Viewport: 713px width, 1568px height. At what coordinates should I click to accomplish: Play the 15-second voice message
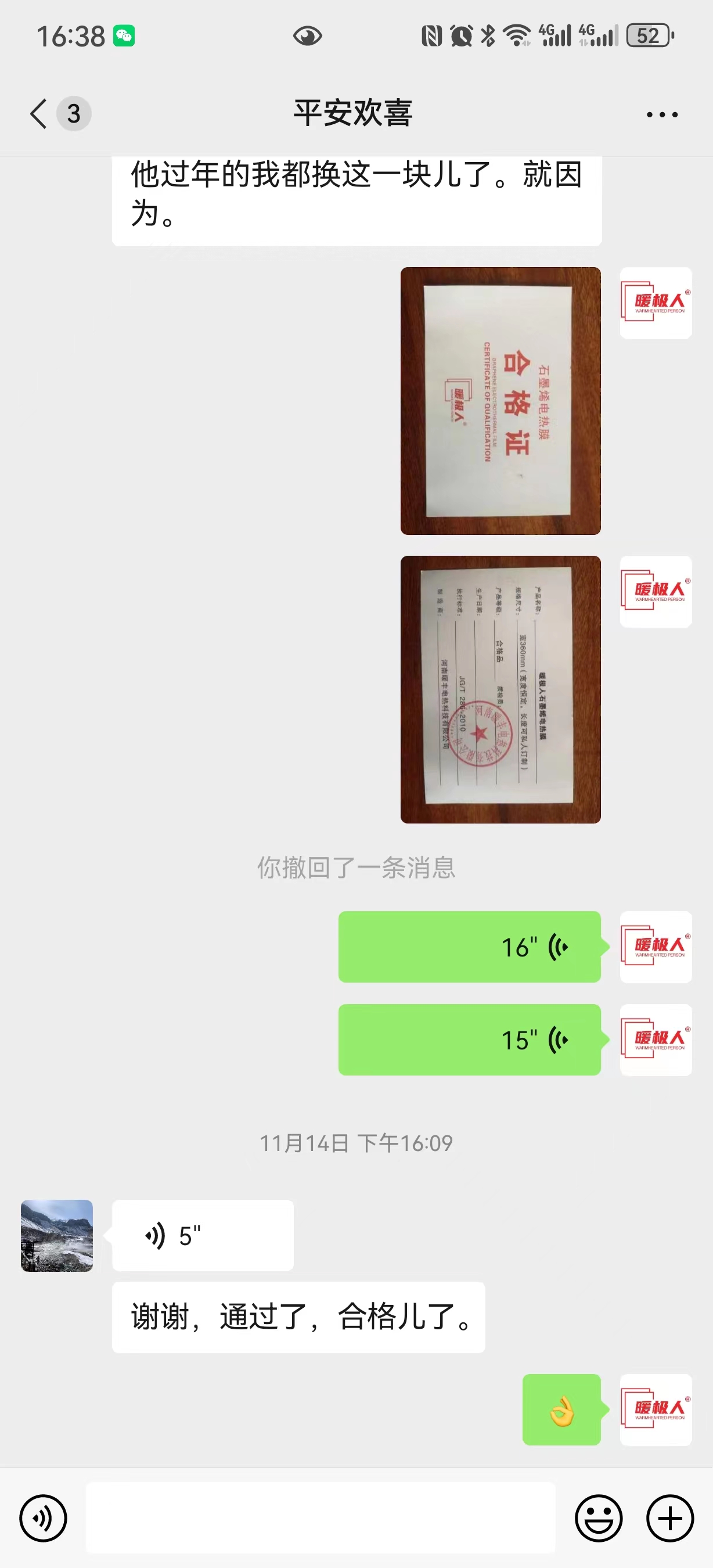[x=469, y=1040]
